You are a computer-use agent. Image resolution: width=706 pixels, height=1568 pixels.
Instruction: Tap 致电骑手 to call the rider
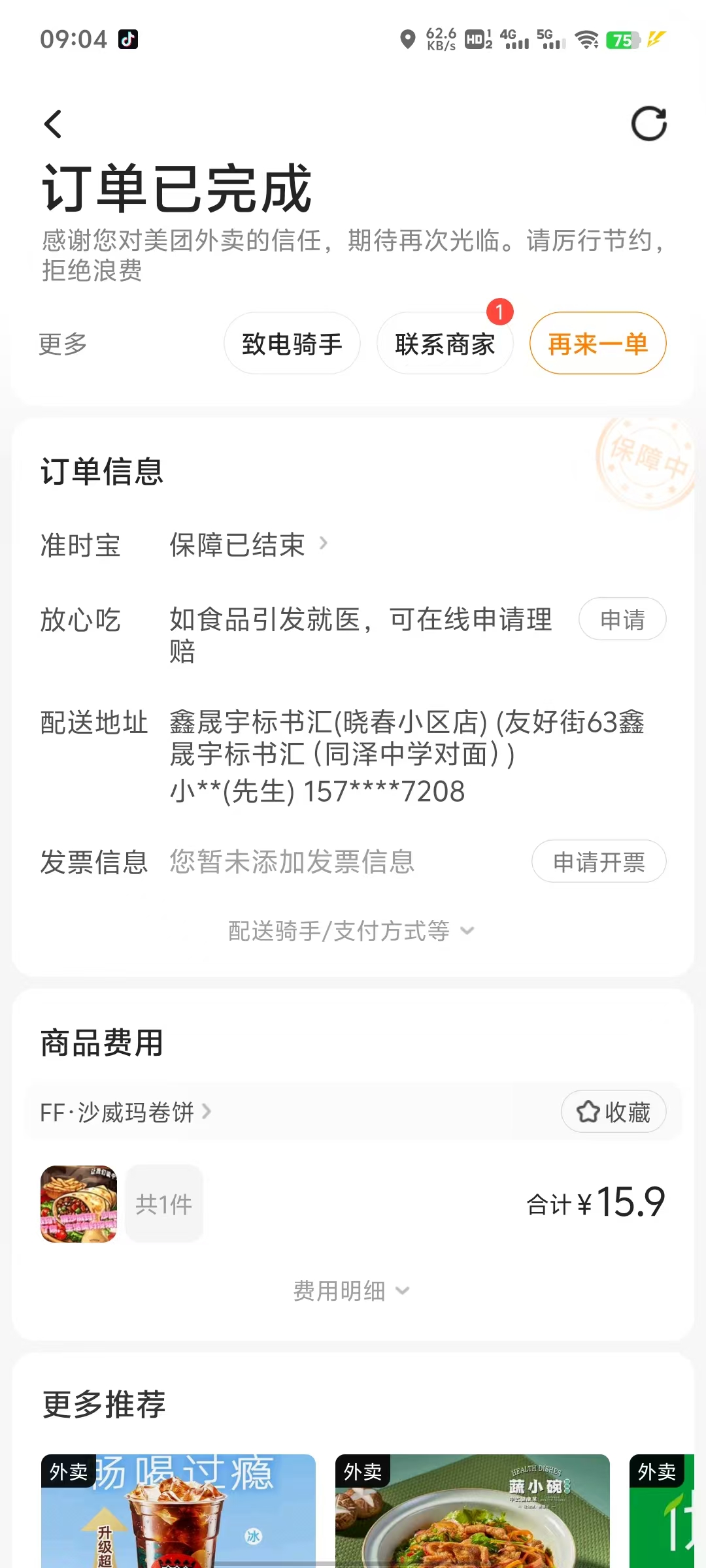coord(292,344)
